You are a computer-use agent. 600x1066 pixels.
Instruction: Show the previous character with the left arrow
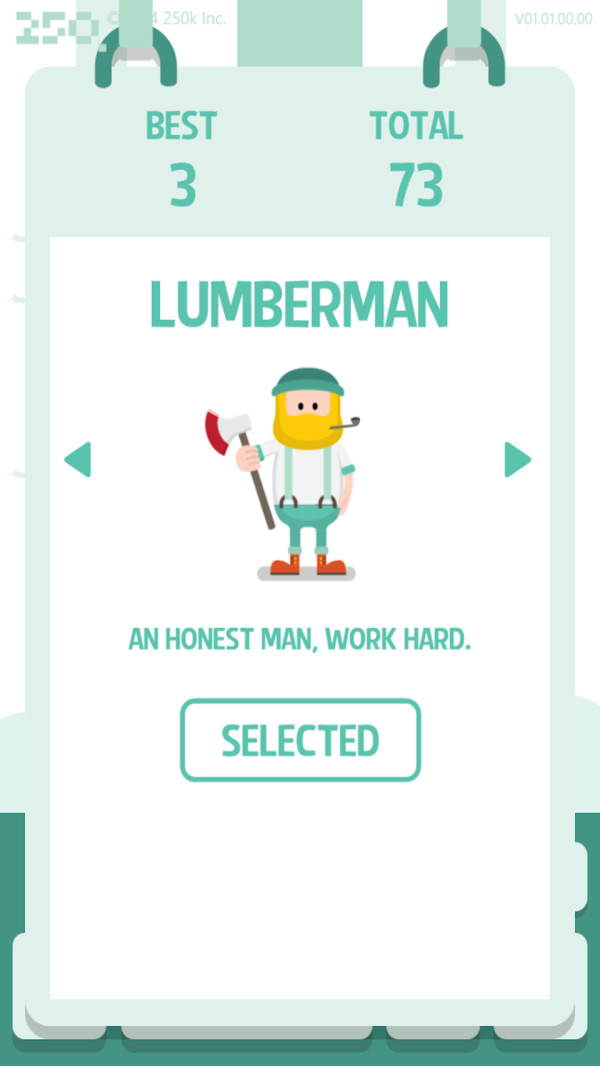coord(78,460)
